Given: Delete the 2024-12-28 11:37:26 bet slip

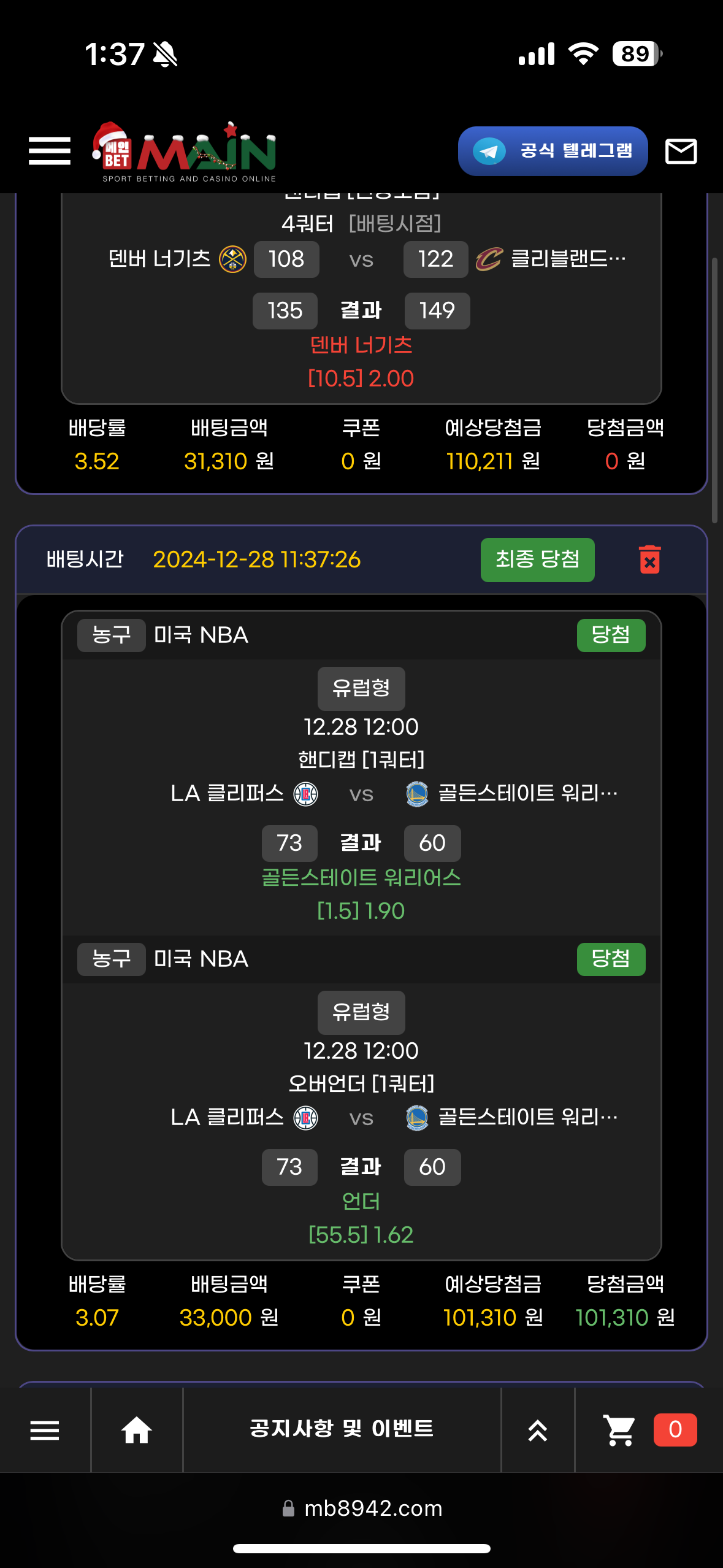Looking at the screenshot, I should pos(649,559).
